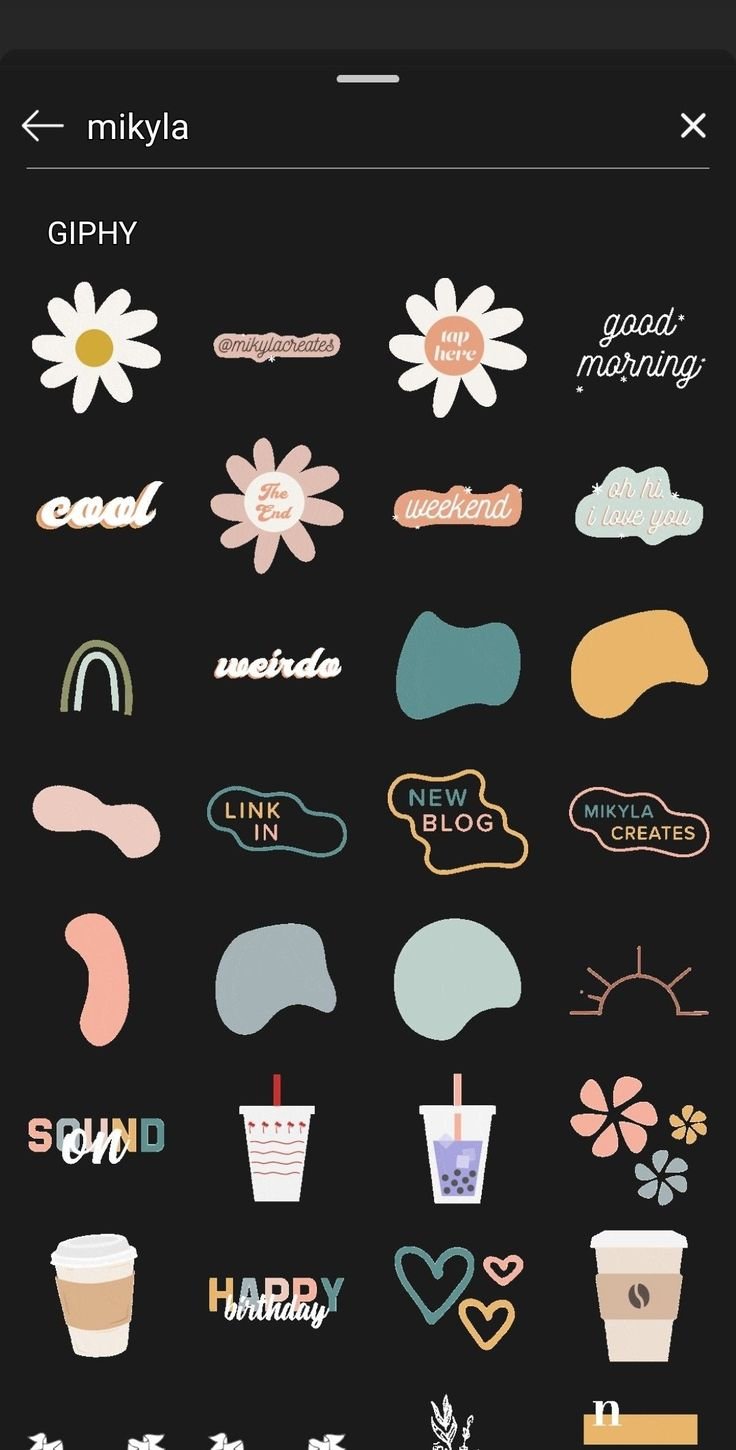Select the plain white daisy sticker
The height and width of the screenshot is (1450, 736).
[96, 347]
